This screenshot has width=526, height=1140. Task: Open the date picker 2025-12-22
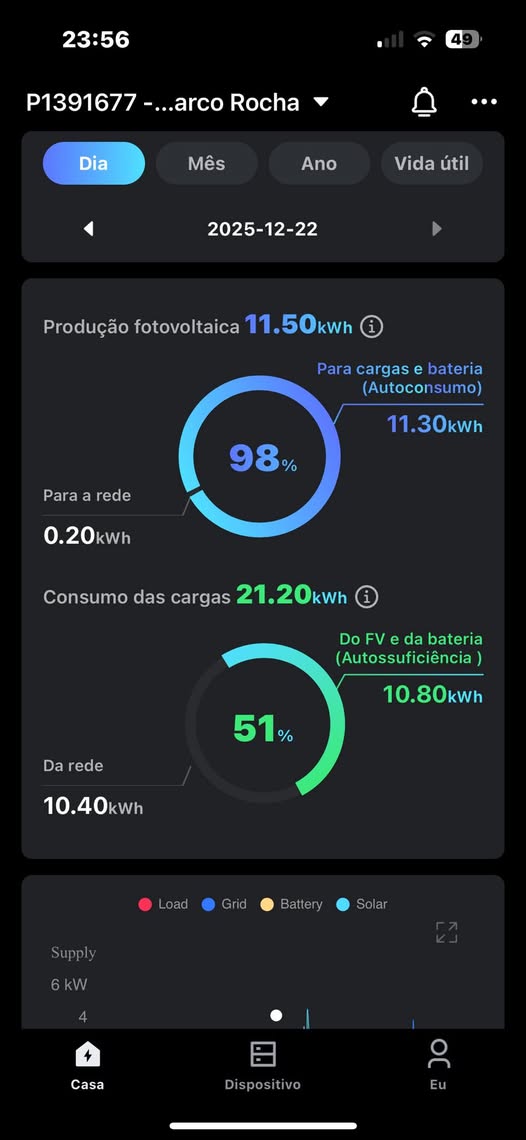pyautogui.click(x=263, y=229)
